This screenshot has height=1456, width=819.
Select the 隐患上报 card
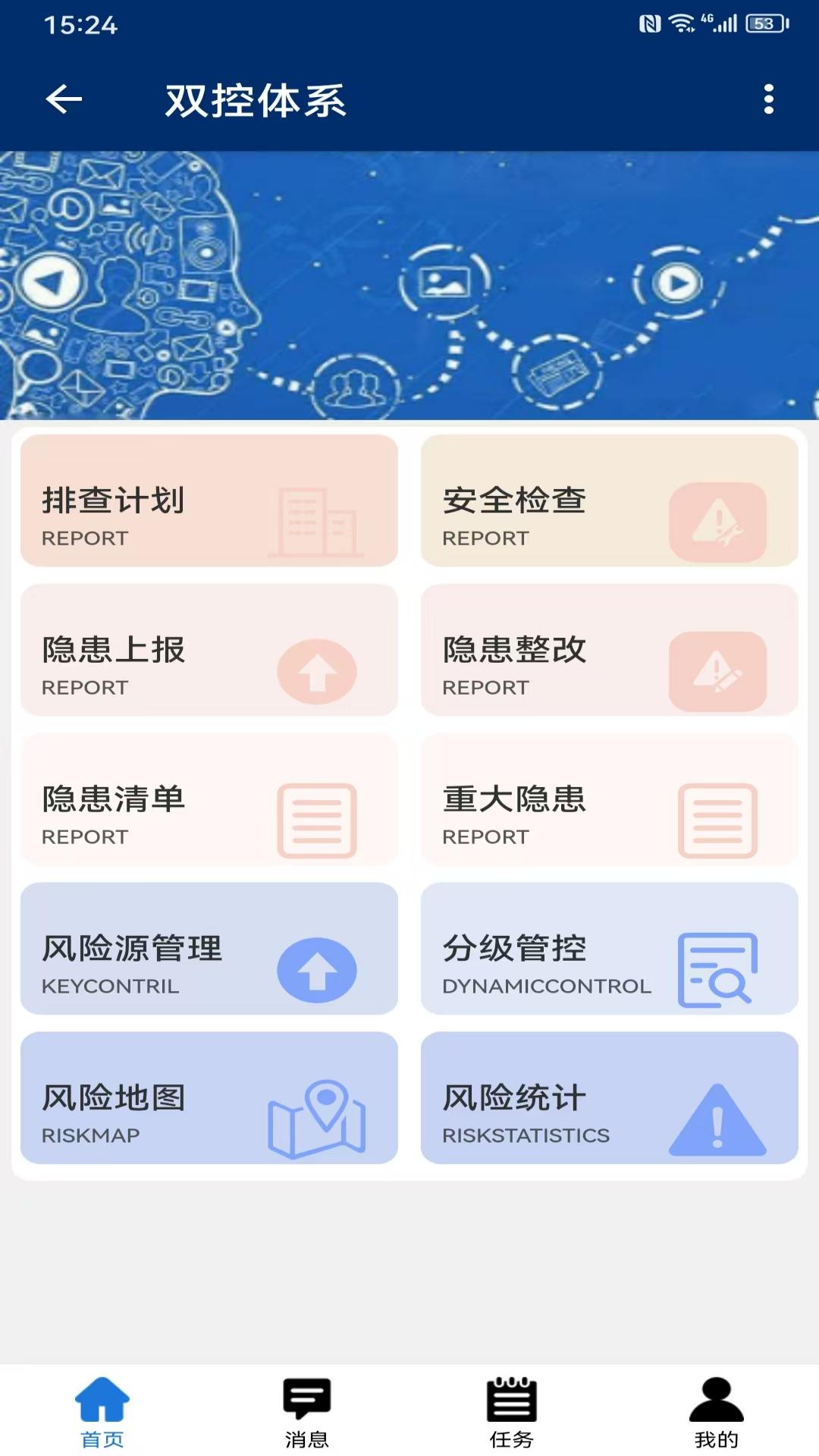(x=209, y=650)
